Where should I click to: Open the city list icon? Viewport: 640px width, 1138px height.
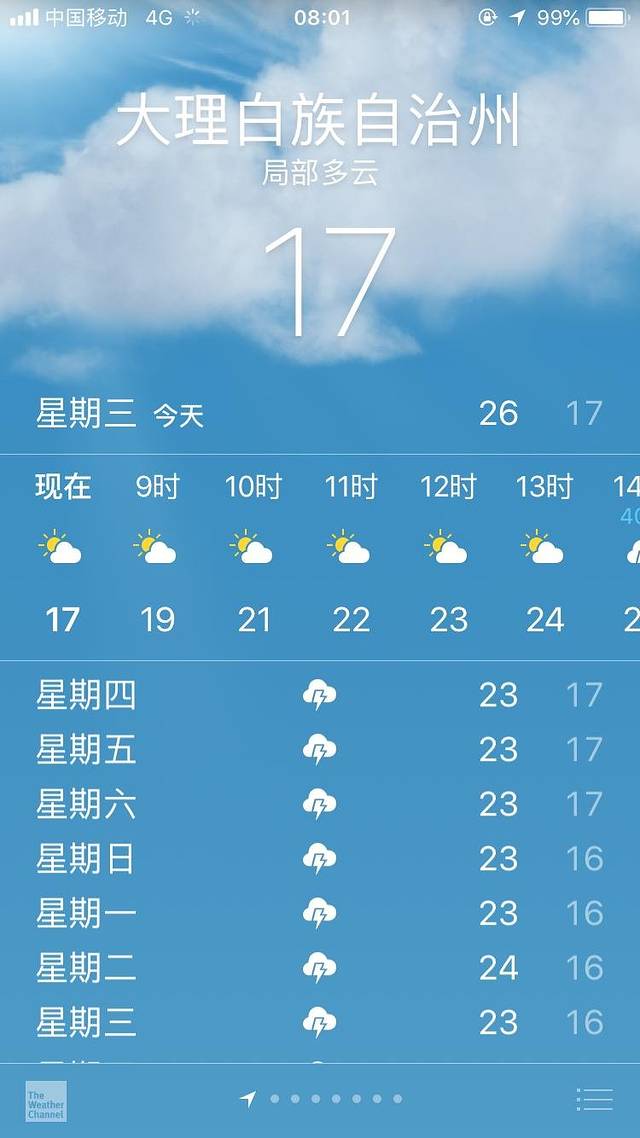(x=595, y=1099)
